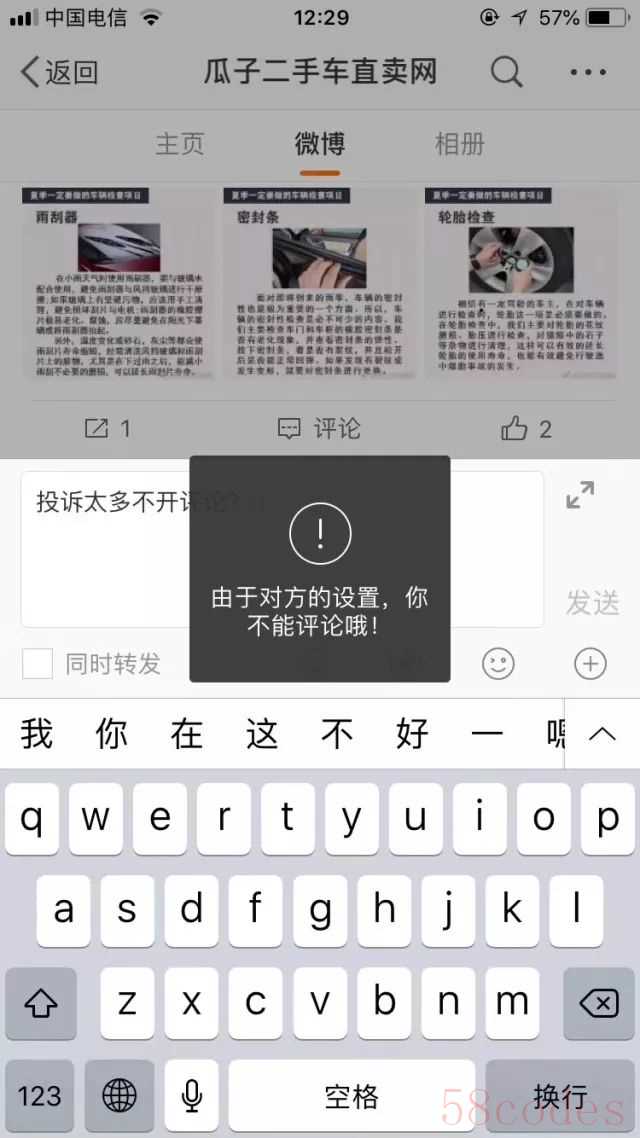Screen dimensions: 640x1138
Task: Switch to the 相册 tab
Action: [x=459, y=143]
